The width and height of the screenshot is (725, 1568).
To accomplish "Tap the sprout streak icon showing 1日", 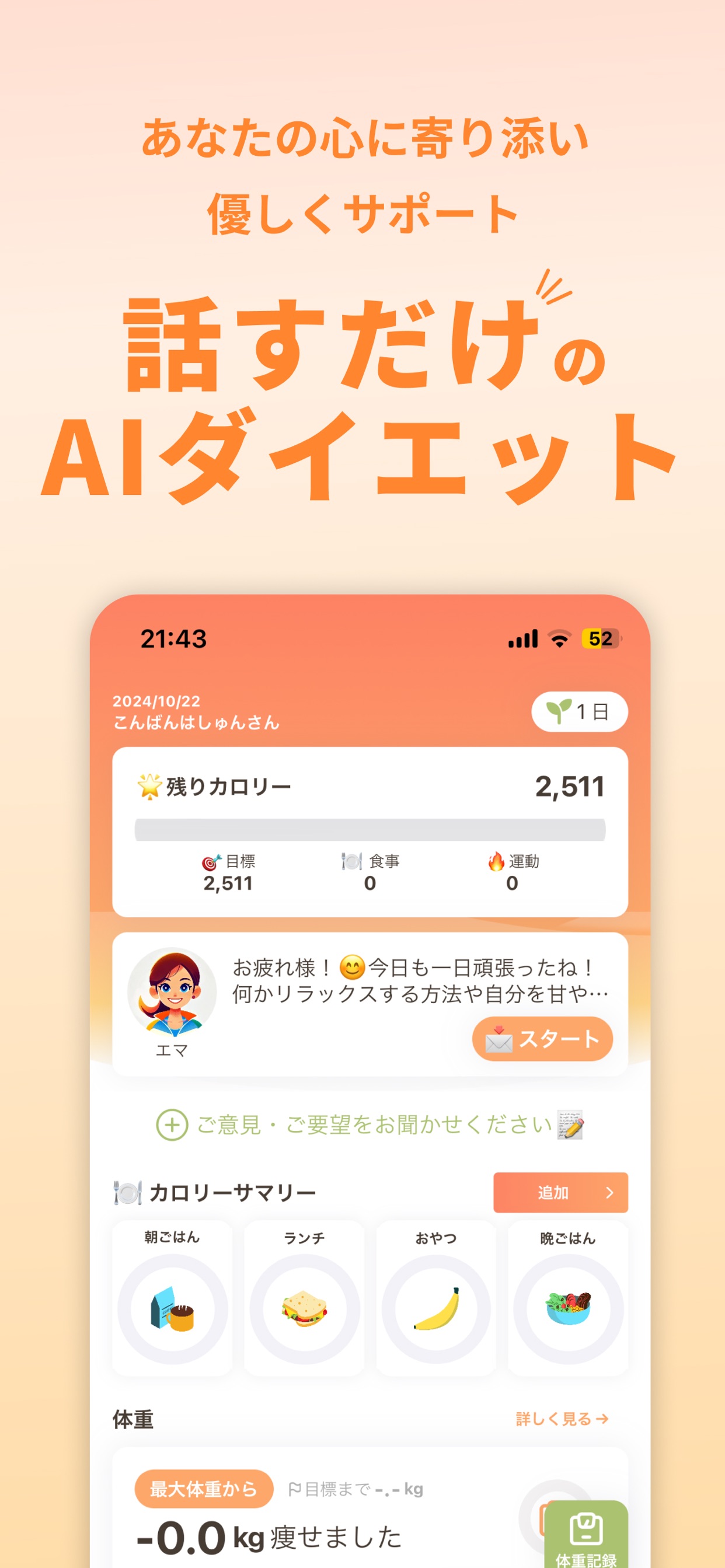I will pyautogui.click(x=579, y=711).
